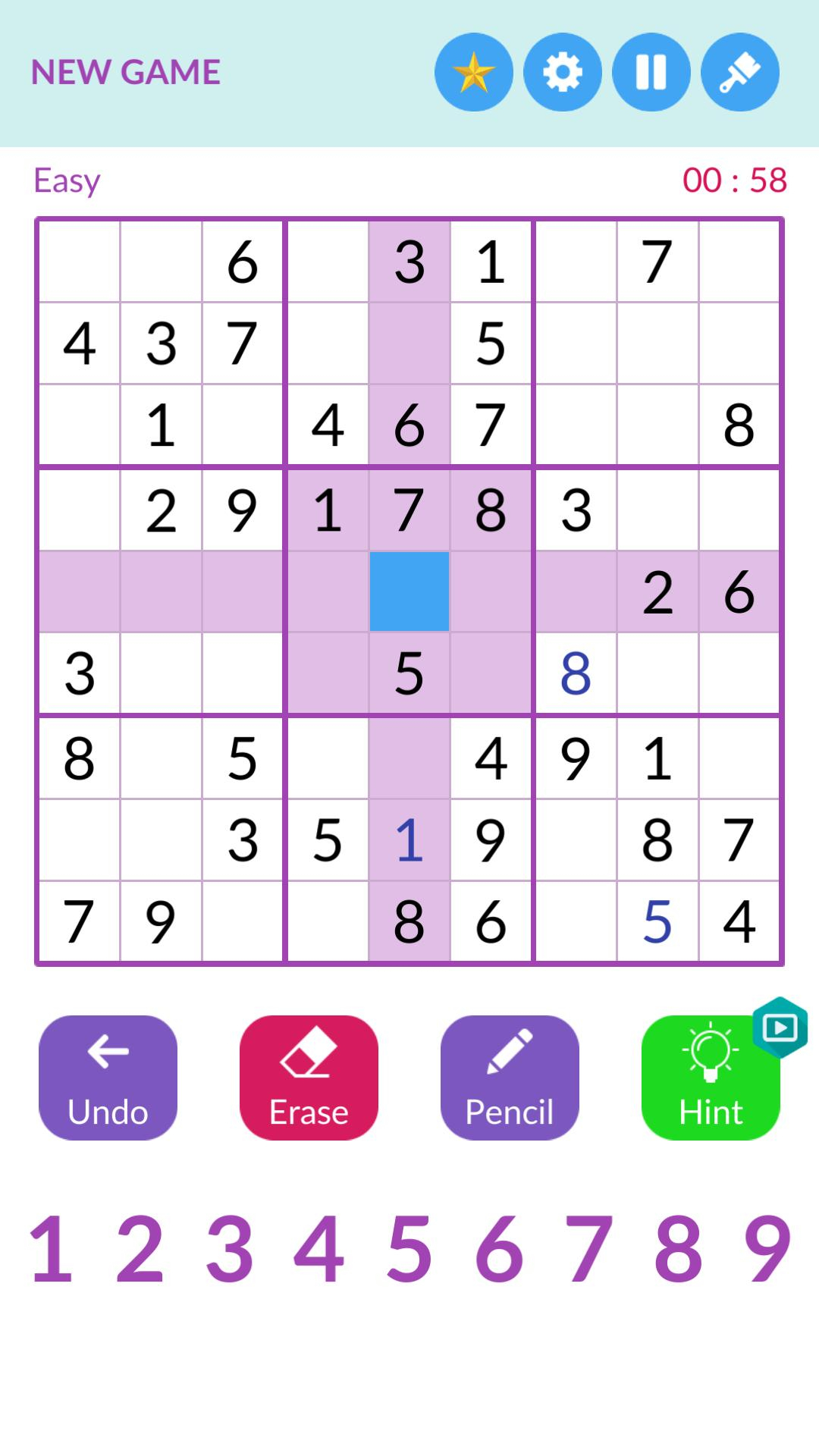Screen dimensions: 819x1456
Task: Tap the gold star icon
Action: point(474,72)
